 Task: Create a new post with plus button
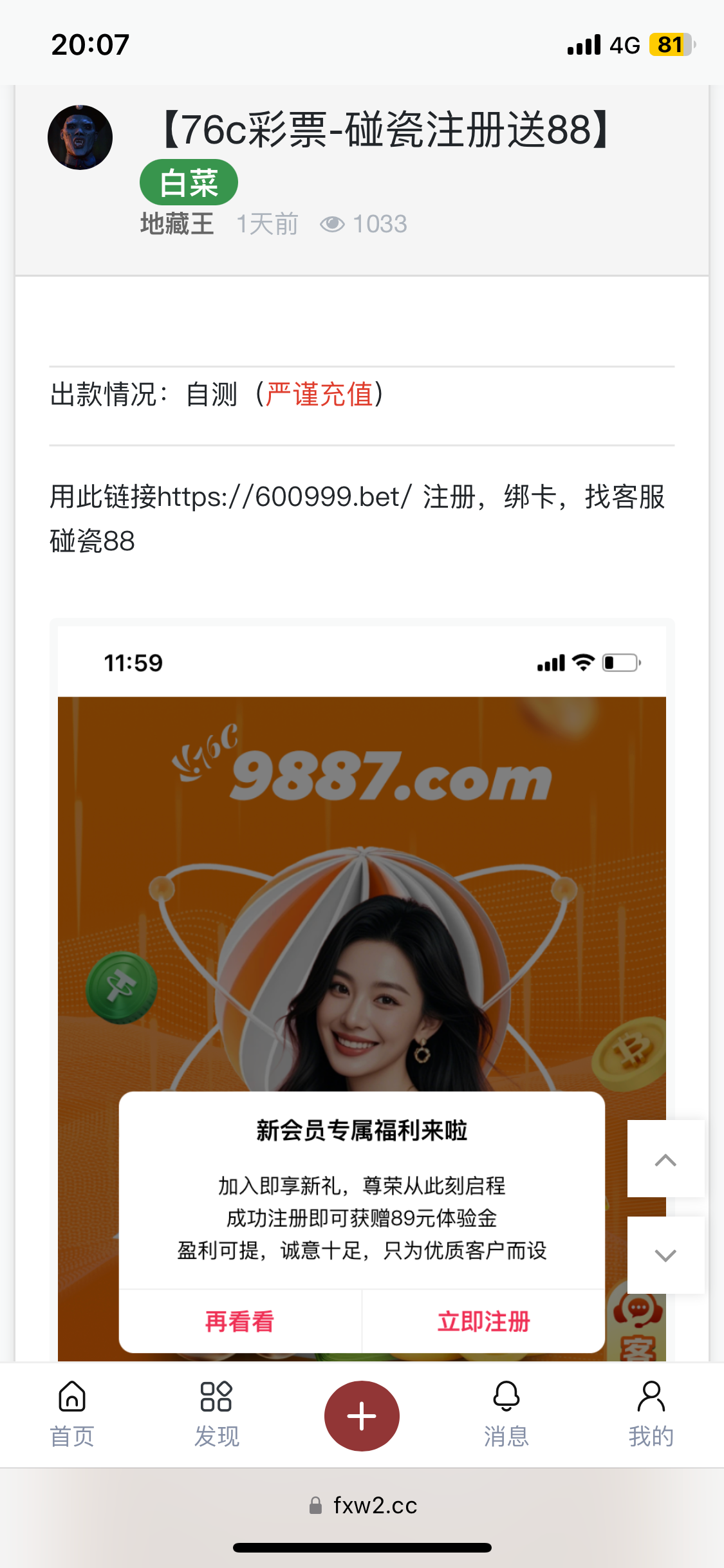pyautogui.click(x=362, y=1415)
